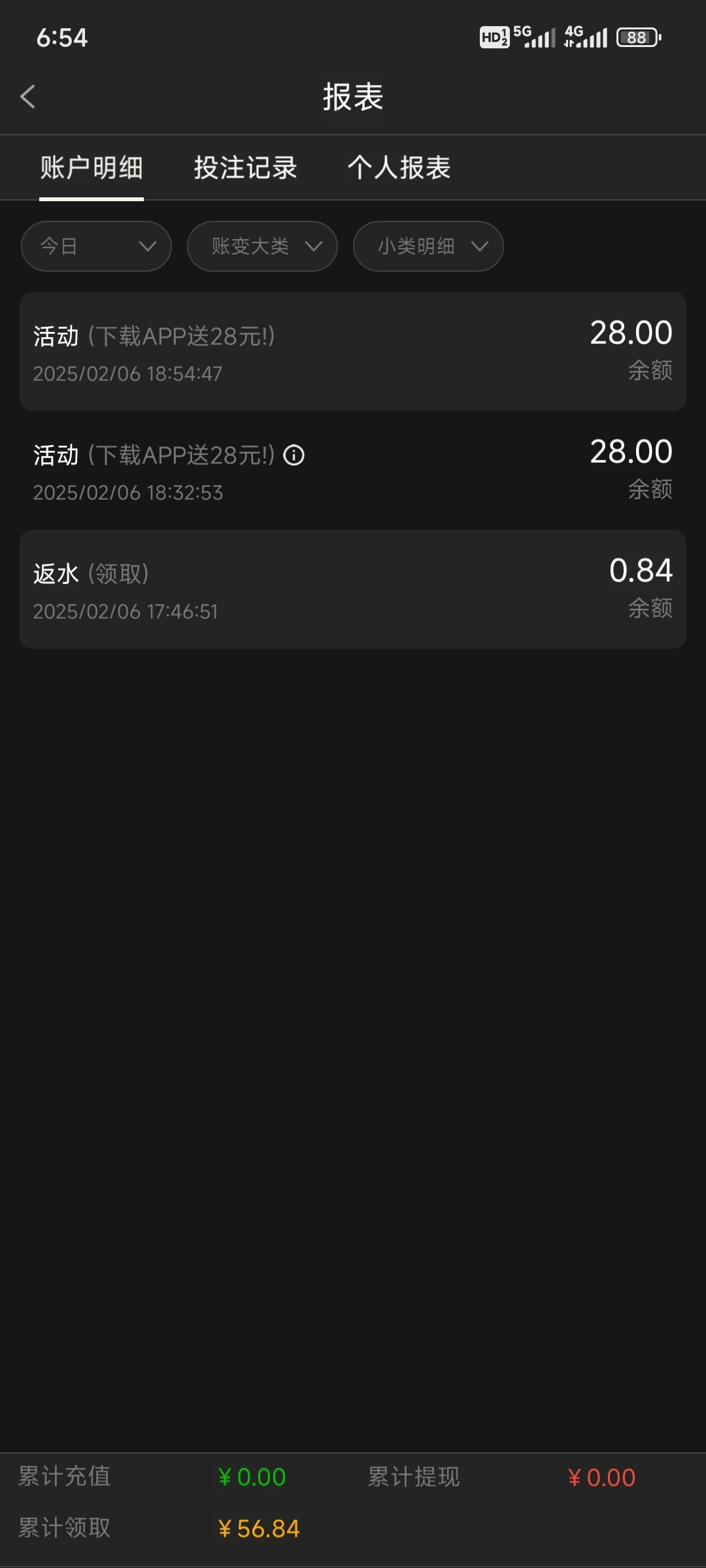The height and width of the screenshot is (1568, 706).
Task: Tap the info icon next to 18:32:53 activity
Action: click(294, 455)
